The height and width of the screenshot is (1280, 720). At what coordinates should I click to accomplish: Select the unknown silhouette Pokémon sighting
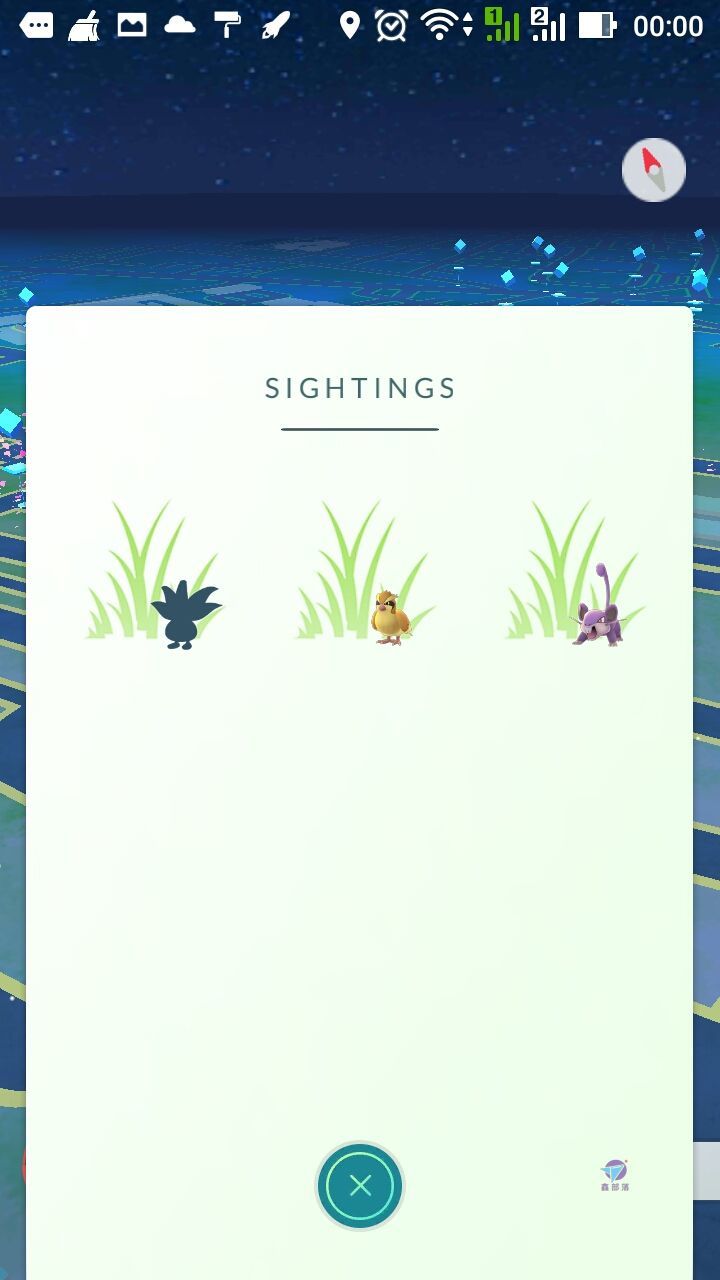pos(184,614)
